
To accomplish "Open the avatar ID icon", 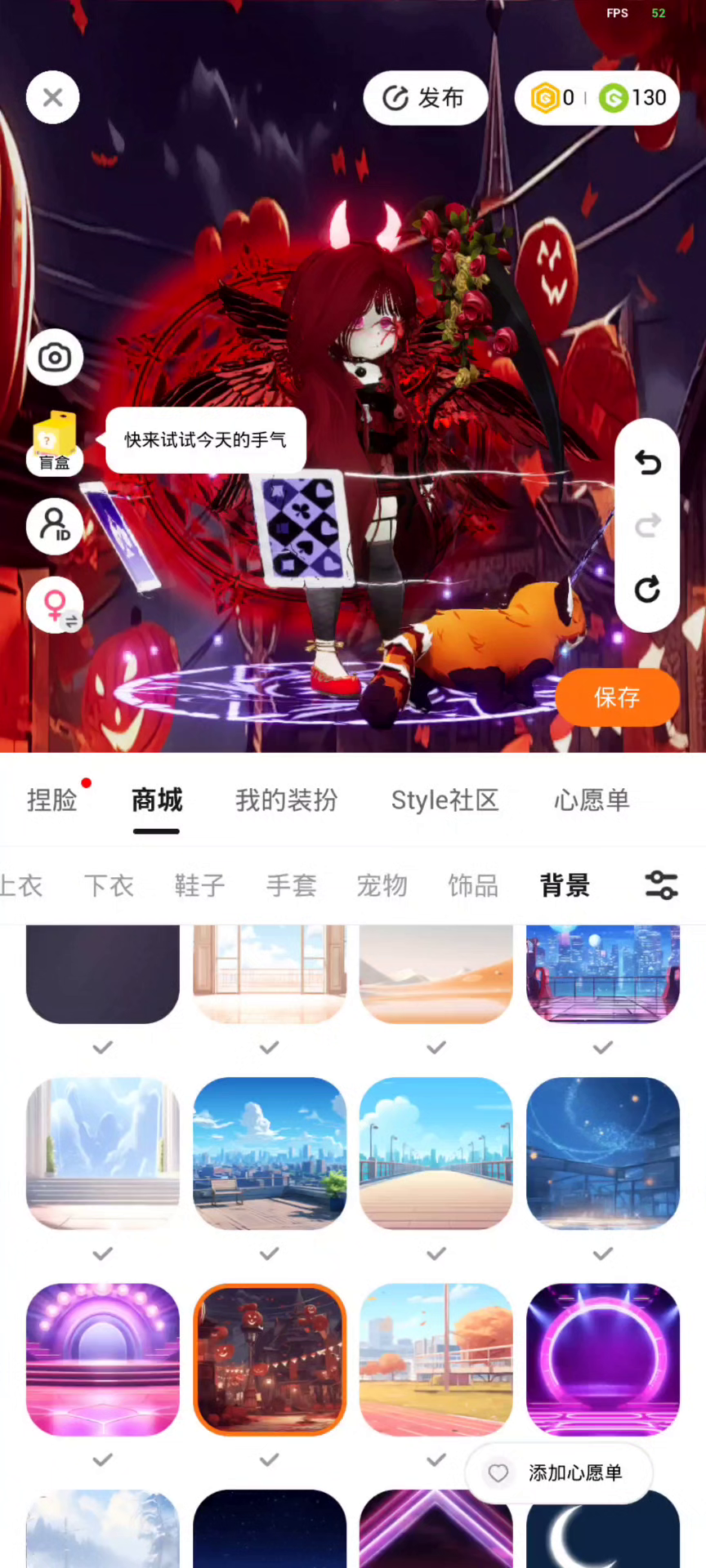I will pos(55,526).
